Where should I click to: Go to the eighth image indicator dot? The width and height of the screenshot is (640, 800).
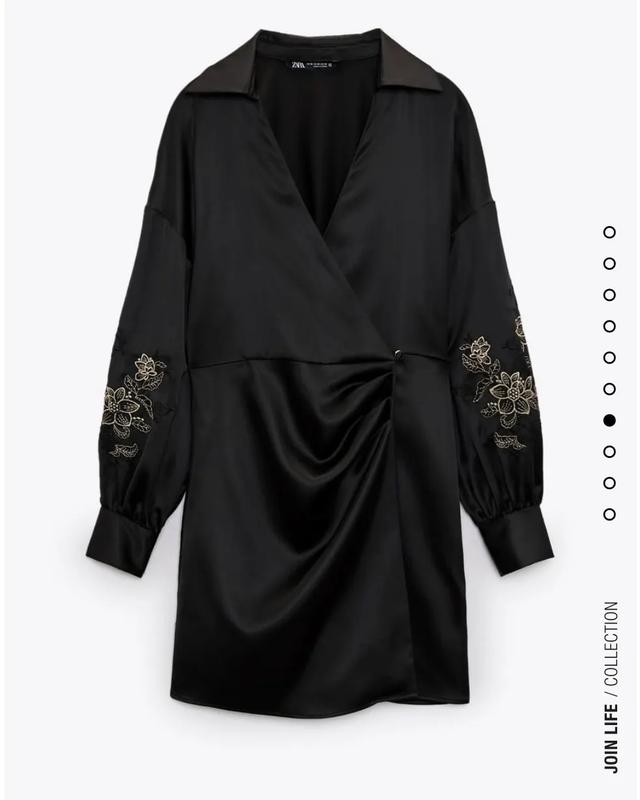tap(609, 451)
